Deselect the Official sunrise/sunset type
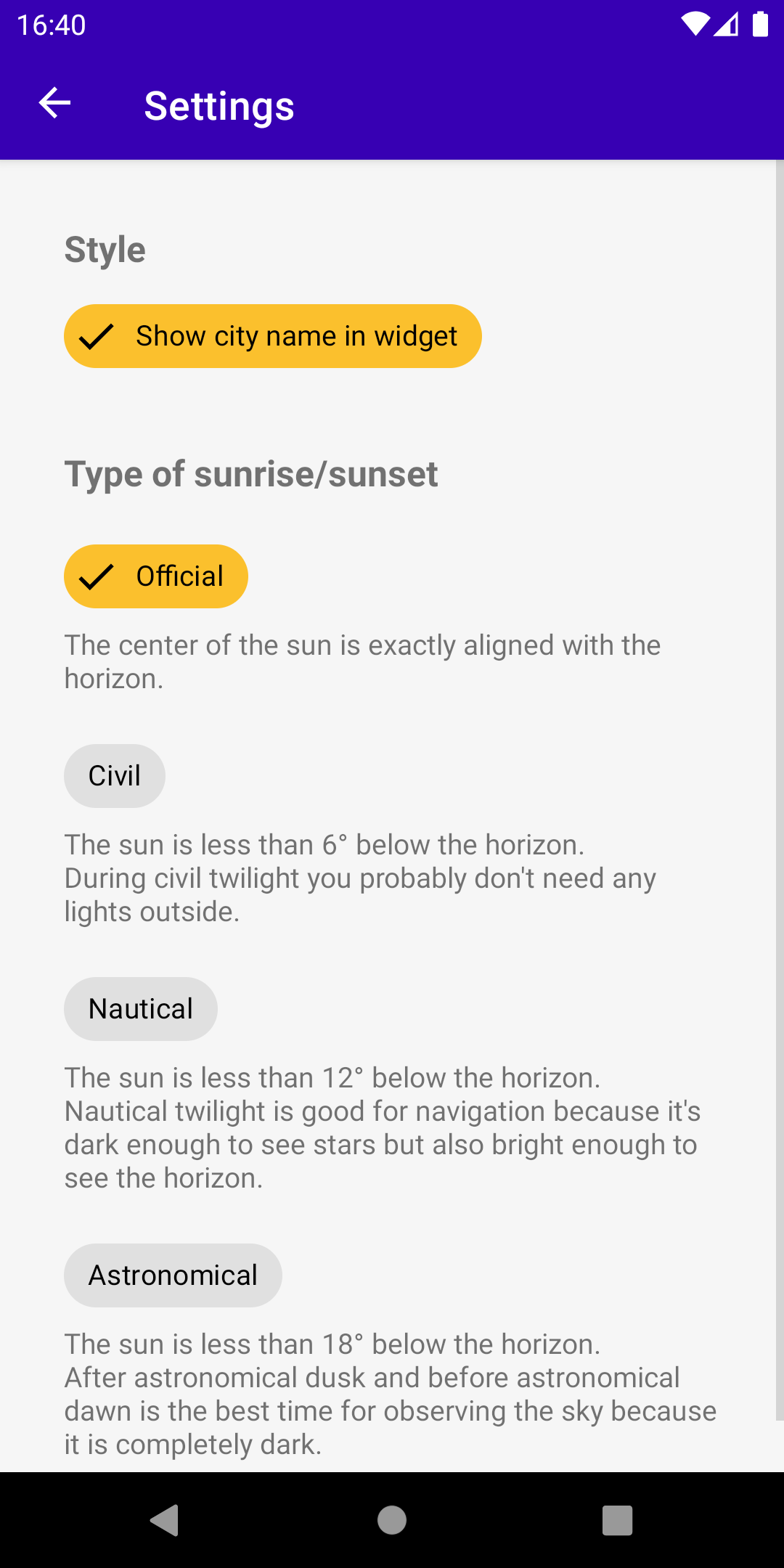 point(155,576)
